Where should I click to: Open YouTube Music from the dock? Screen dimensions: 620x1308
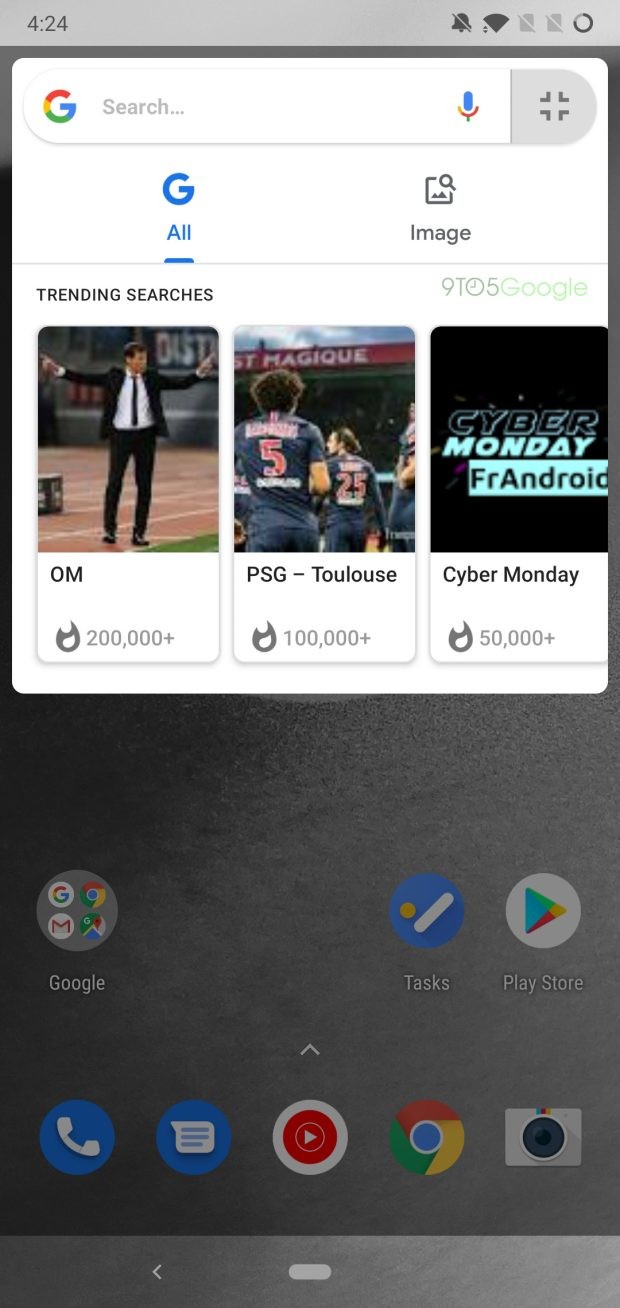[310, 1138]
